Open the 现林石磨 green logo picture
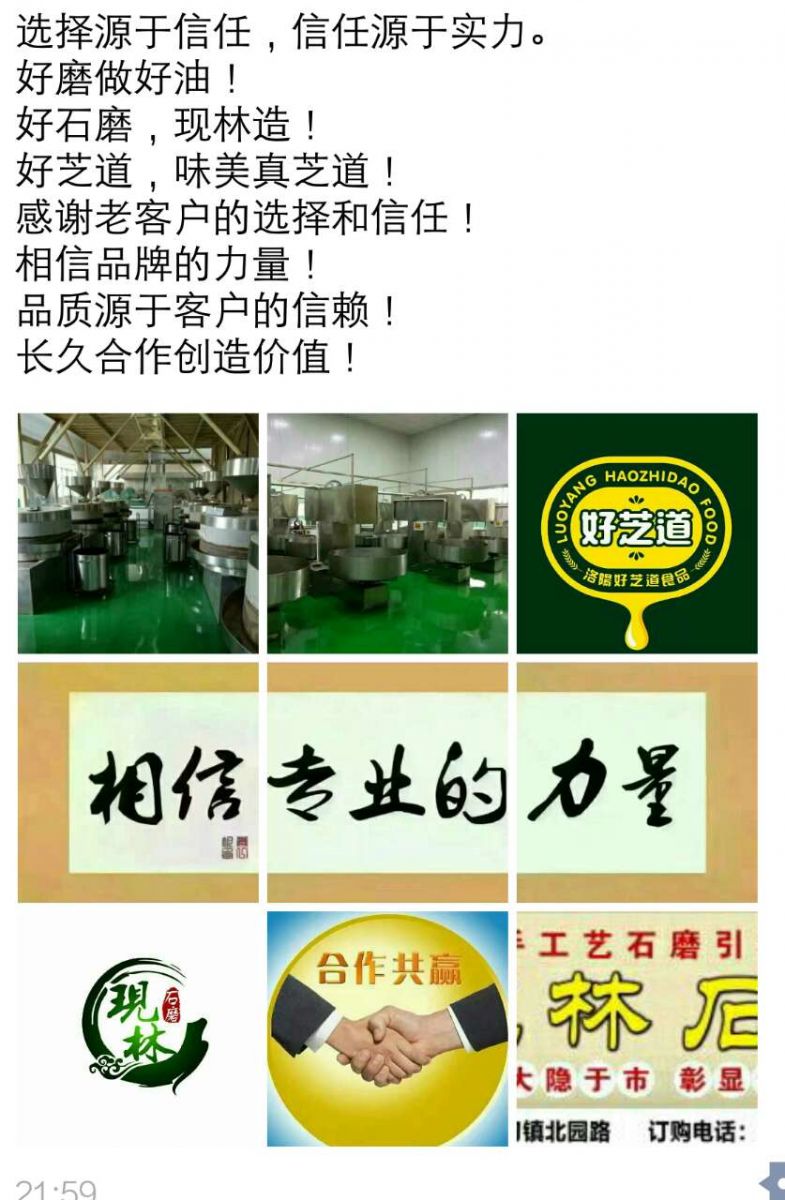Image resolution: width=785 pixels, height=1200 pixels. click(x=138, y=1028)
